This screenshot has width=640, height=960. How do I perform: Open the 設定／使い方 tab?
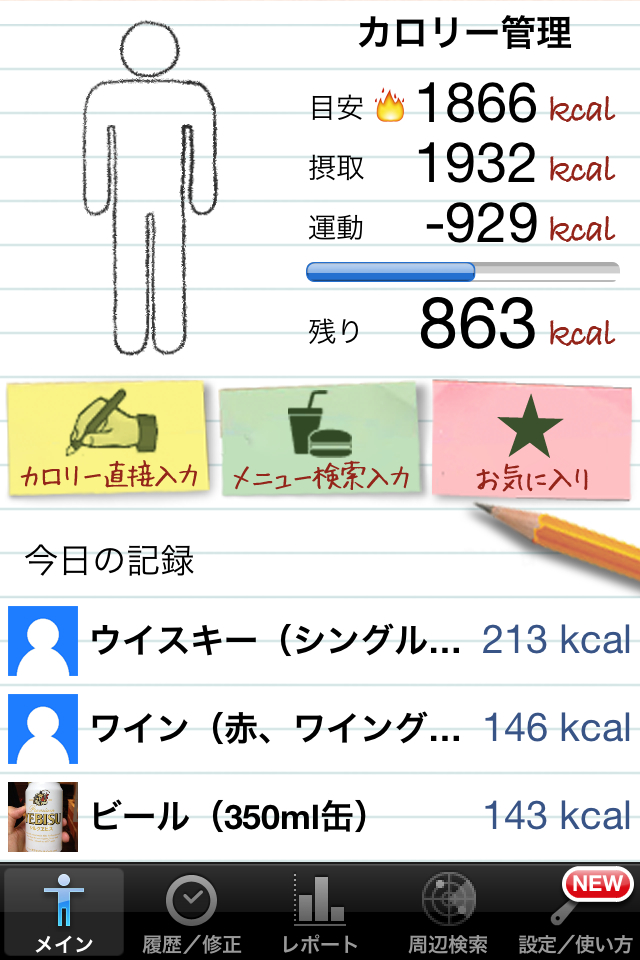pyautogui.click(x=576, y=912)
